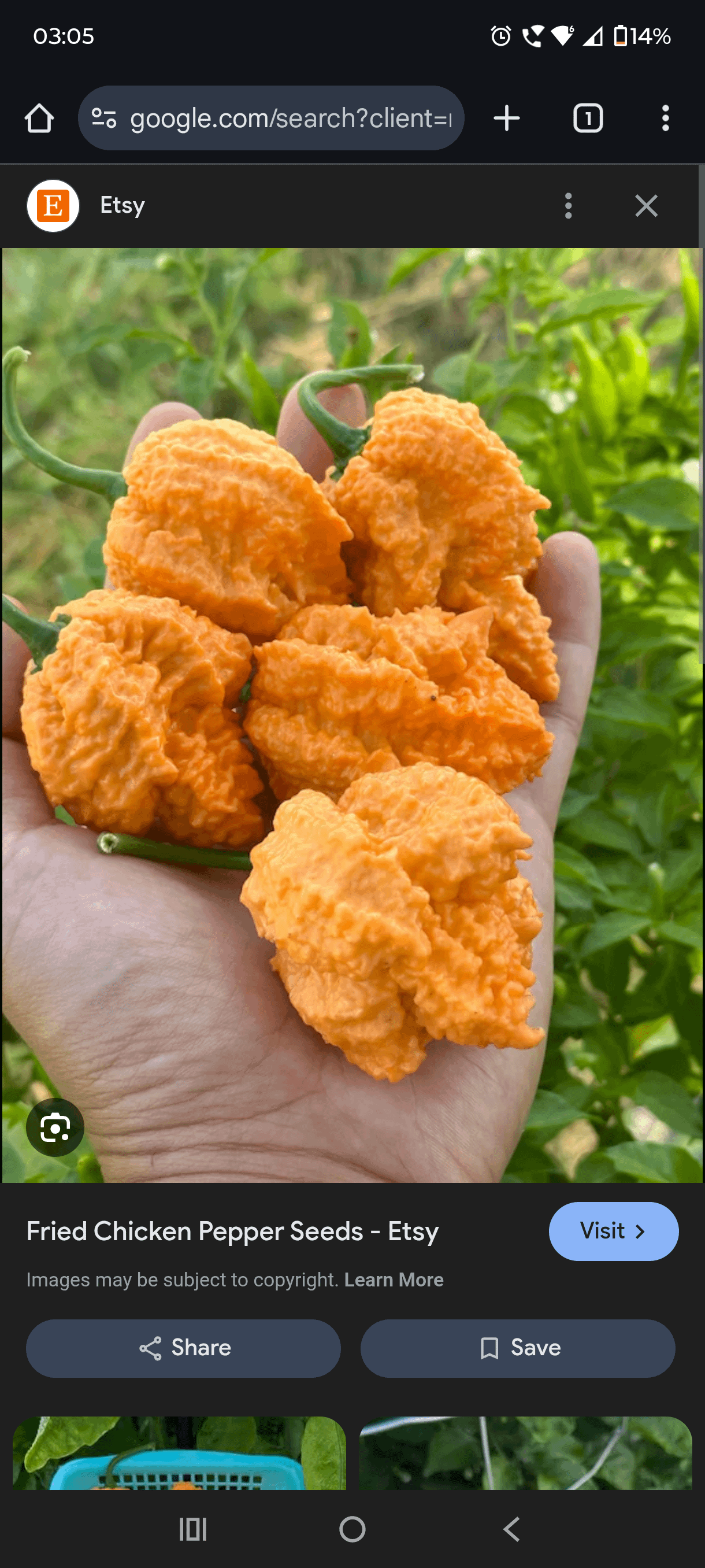Open a new browser tab
The image size is (705, 1568).
[506, 118]
